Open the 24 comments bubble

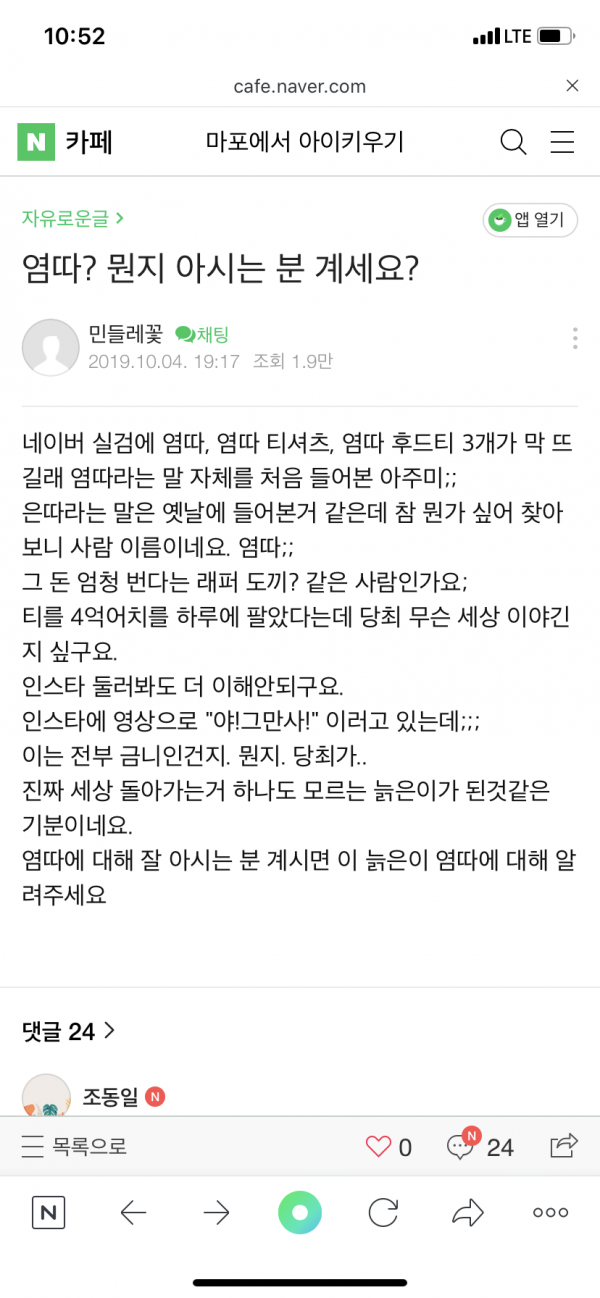click(480, 1146)
